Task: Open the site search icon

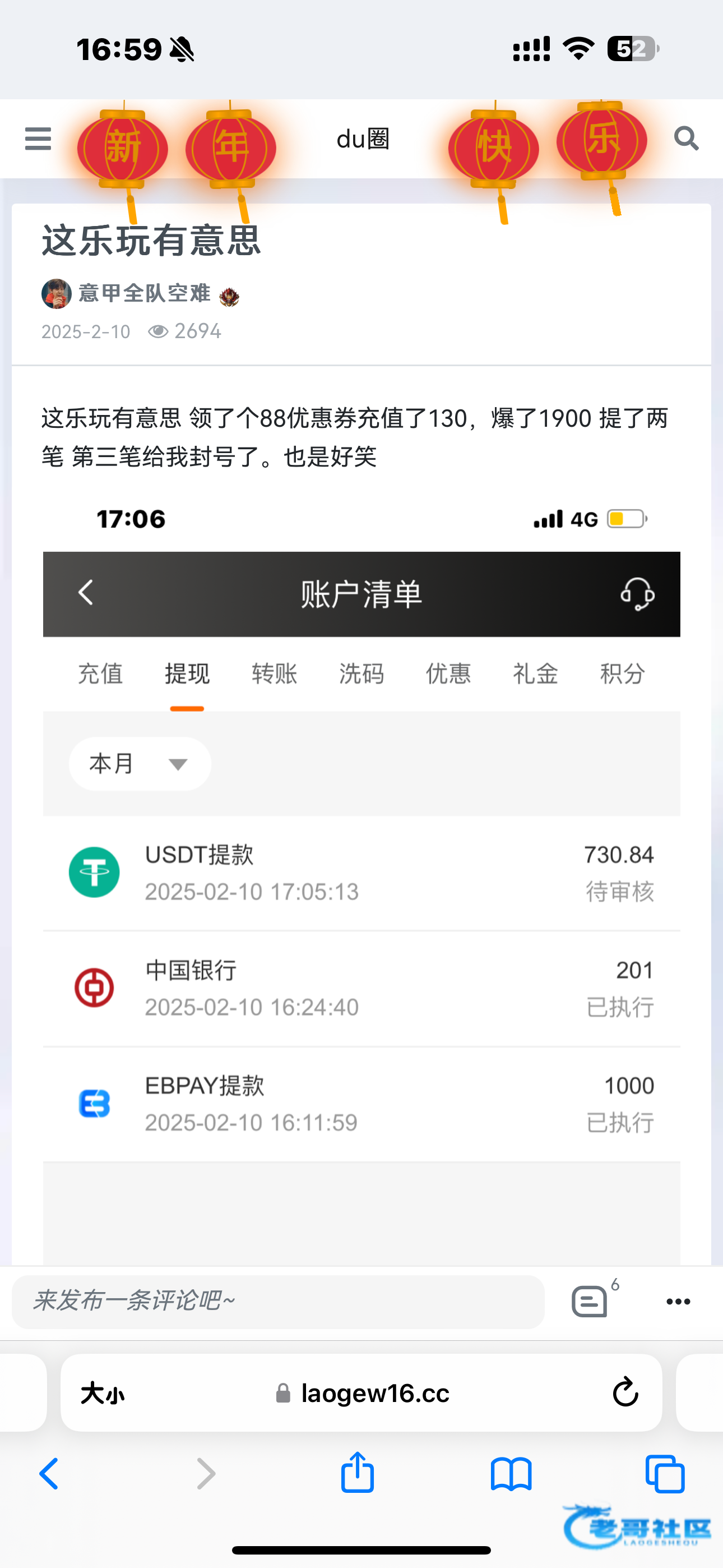Action: pos(686,139)
